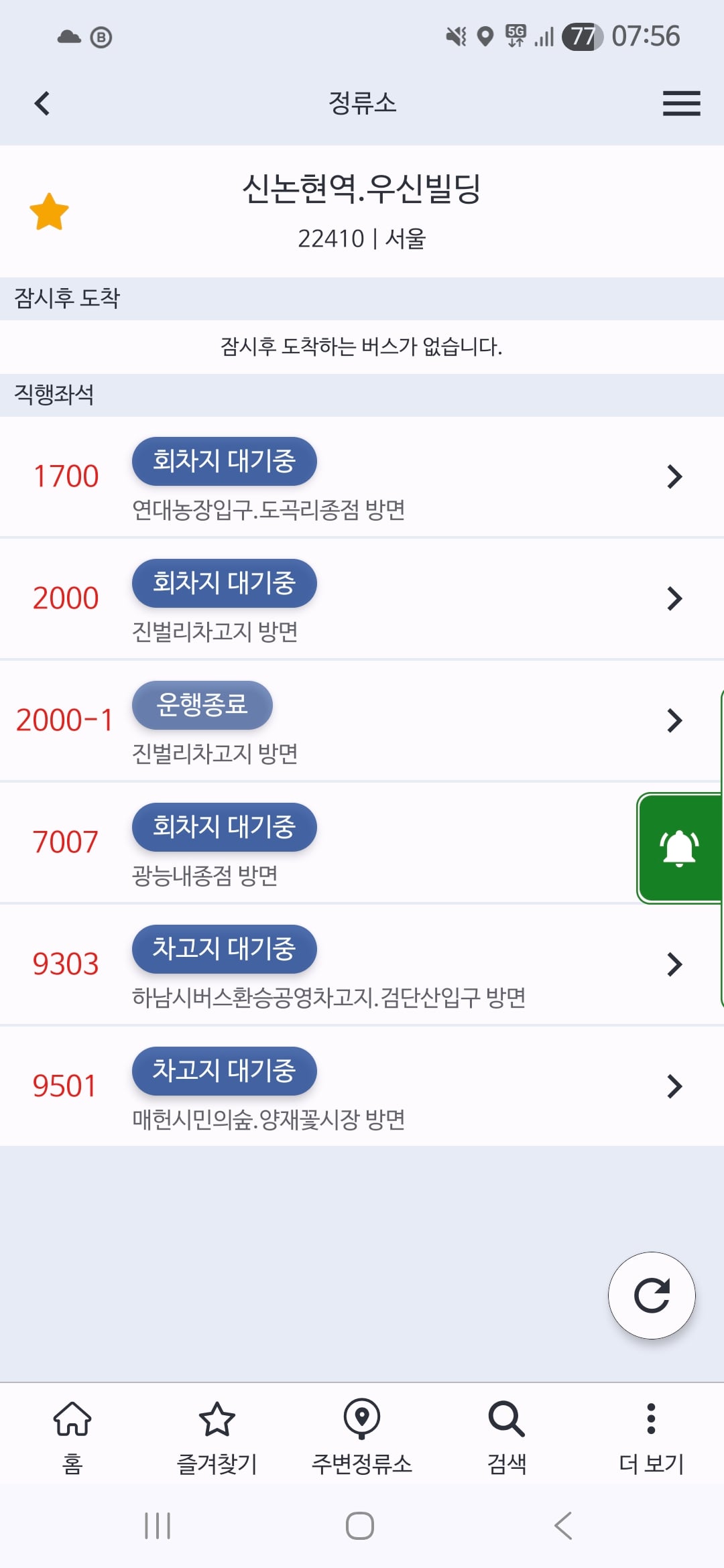Refresh arrival information

point(652,1295)
